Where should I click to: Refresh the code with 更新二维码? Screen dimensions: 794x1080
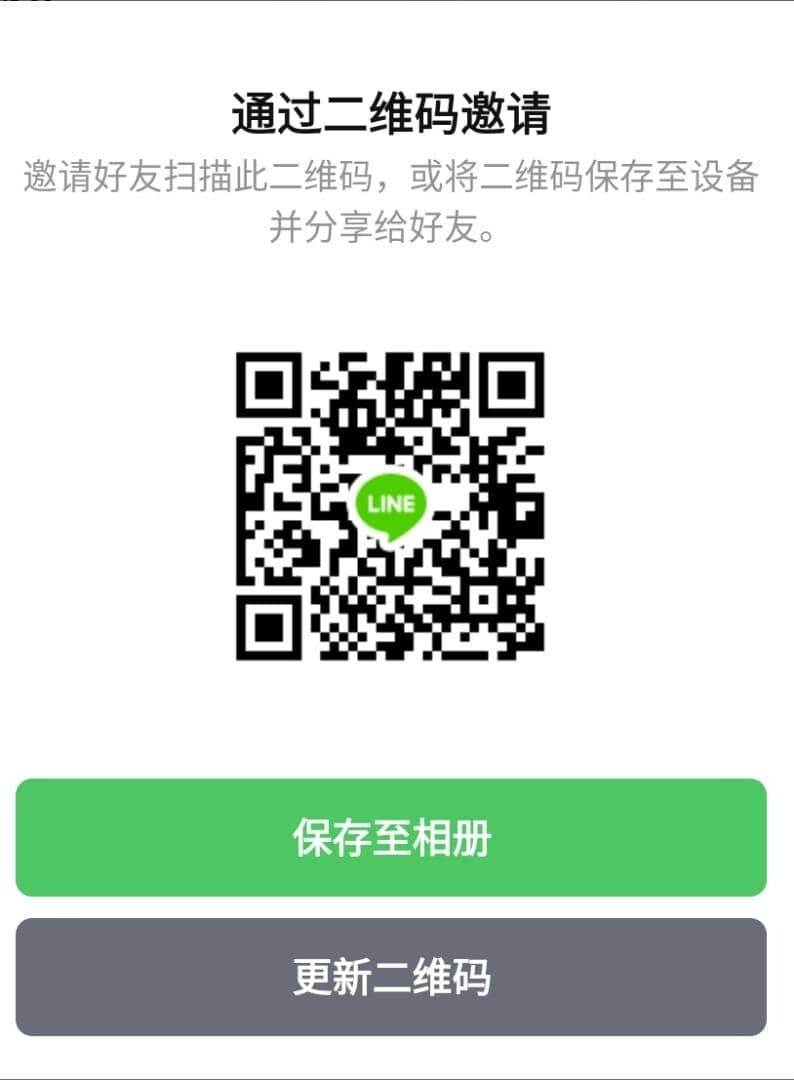pyautogui.click(x=391, y=977)
